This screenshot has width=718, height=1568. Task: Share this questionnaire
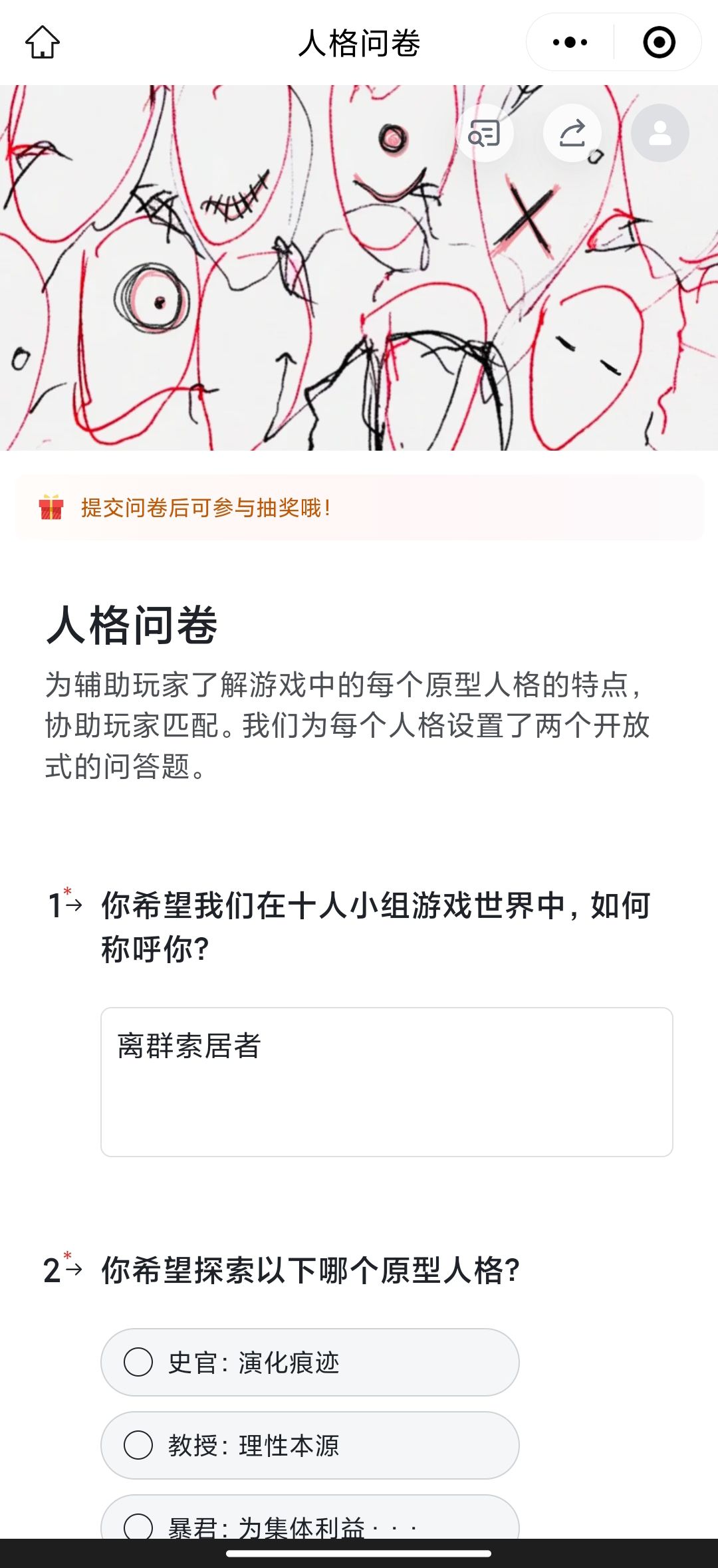point(572,133)
